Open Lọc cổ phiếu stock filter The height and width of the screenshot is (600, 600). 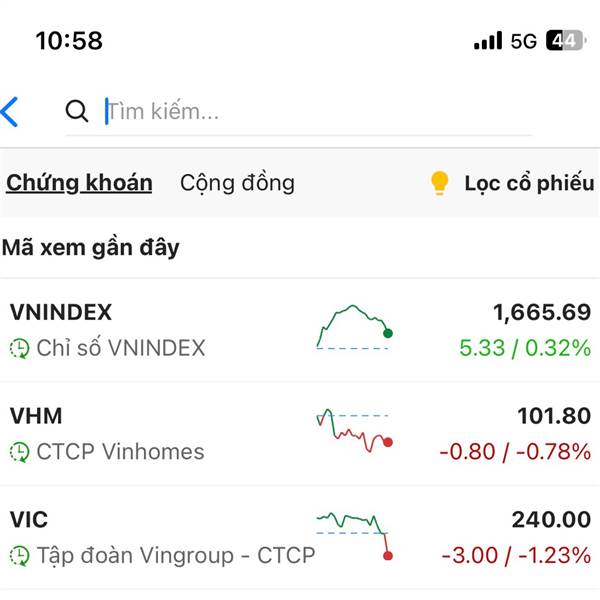[x=511, y=183]
